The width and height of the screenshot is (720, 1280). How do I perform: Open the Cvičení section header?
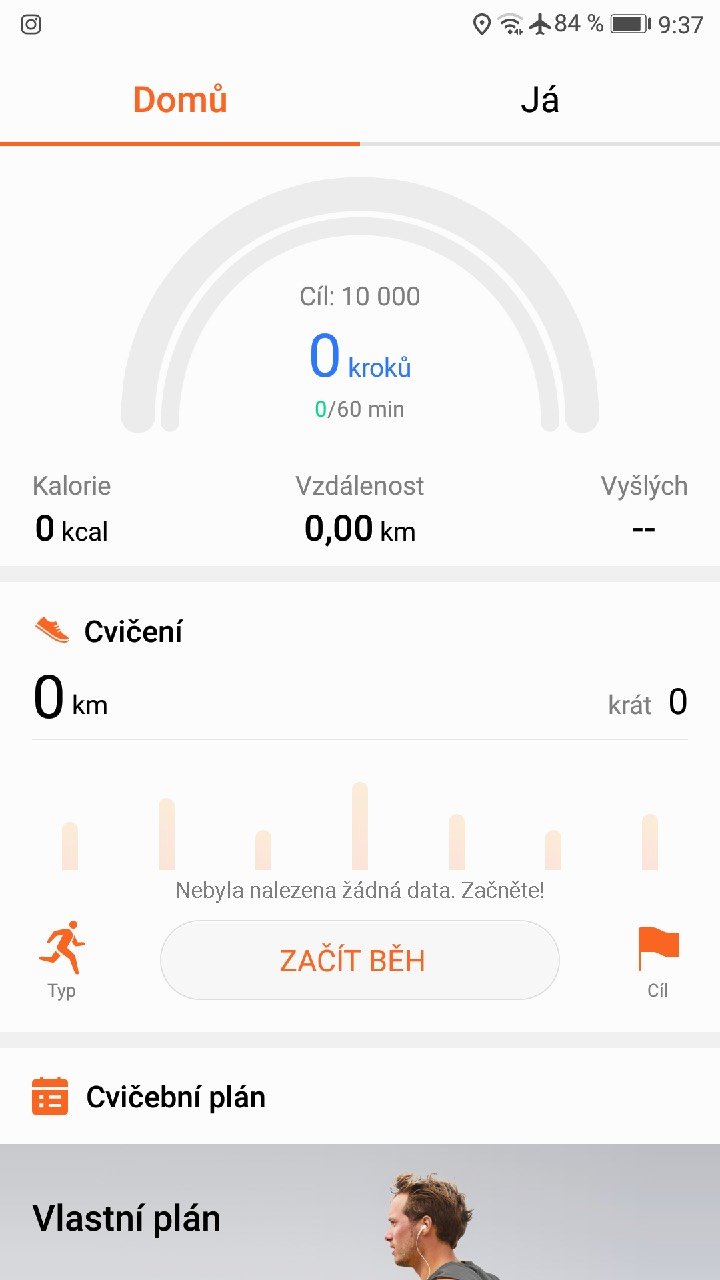click(133, 632)
